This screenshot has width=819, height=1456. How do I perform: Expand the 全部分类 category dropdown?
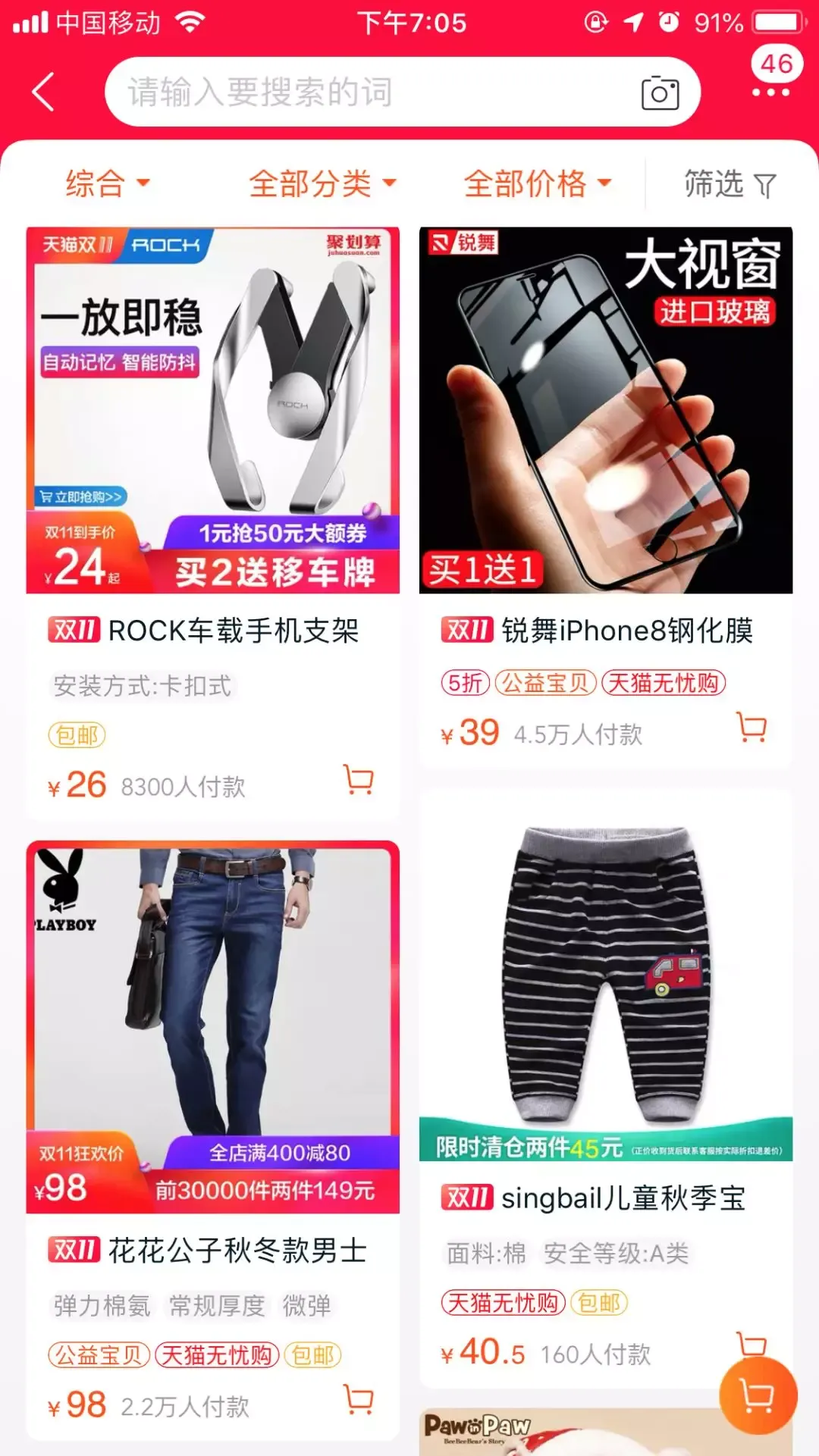[322, 183]
